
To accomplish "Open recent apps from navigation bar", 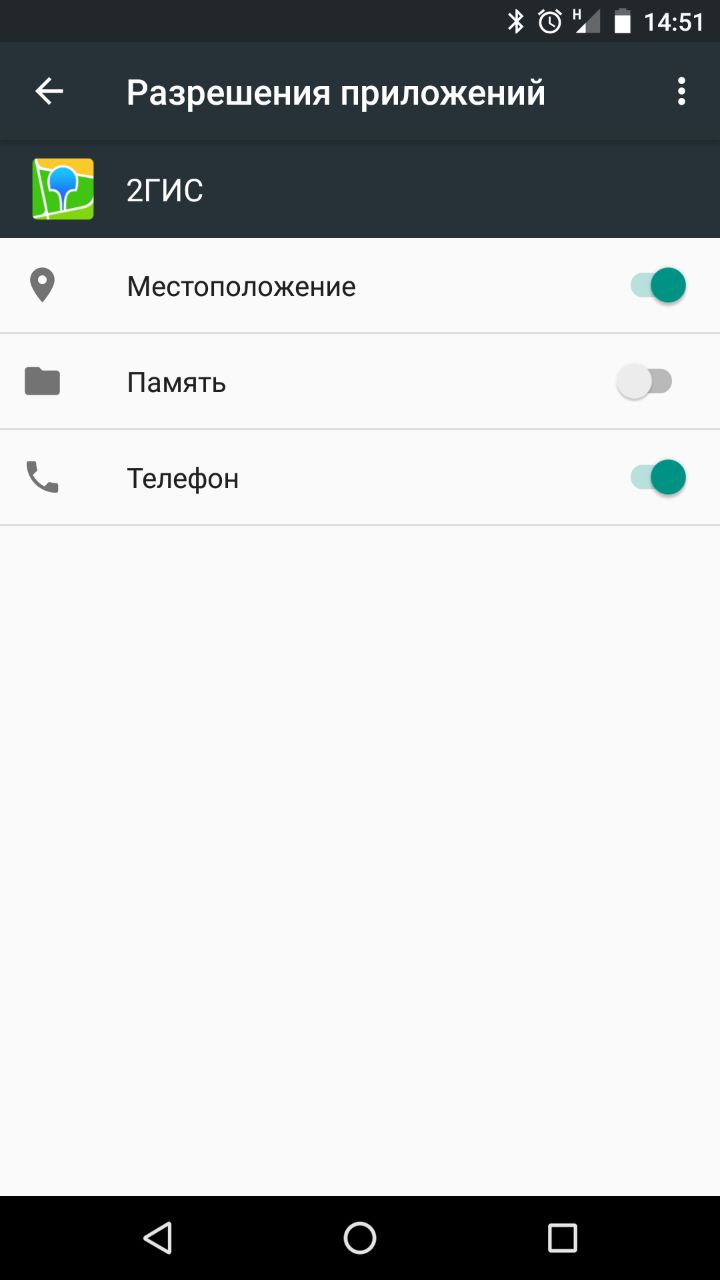I will (563, 1238).
